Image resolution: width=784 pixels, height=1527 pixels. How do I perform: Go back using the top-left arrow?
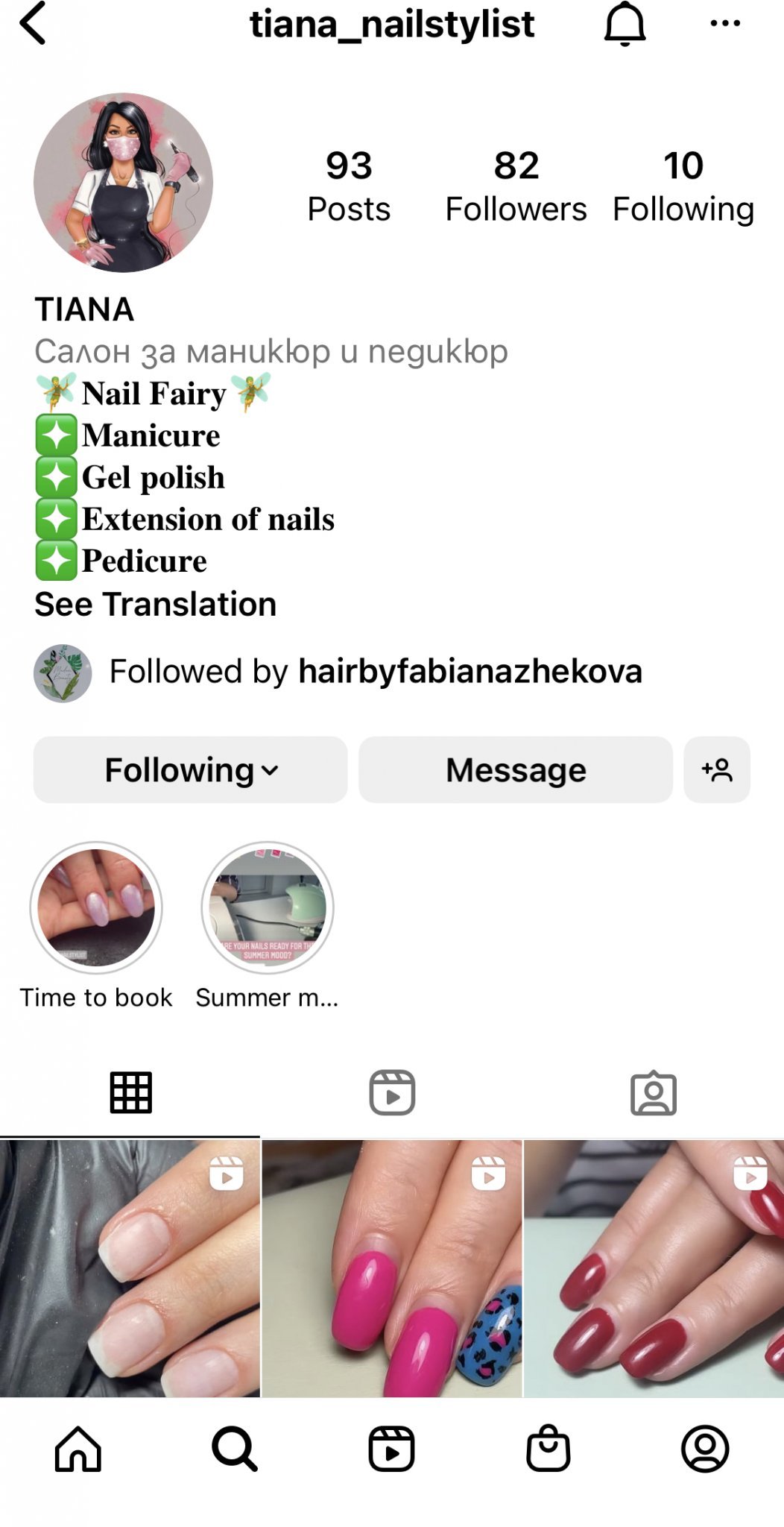(33, 24)
